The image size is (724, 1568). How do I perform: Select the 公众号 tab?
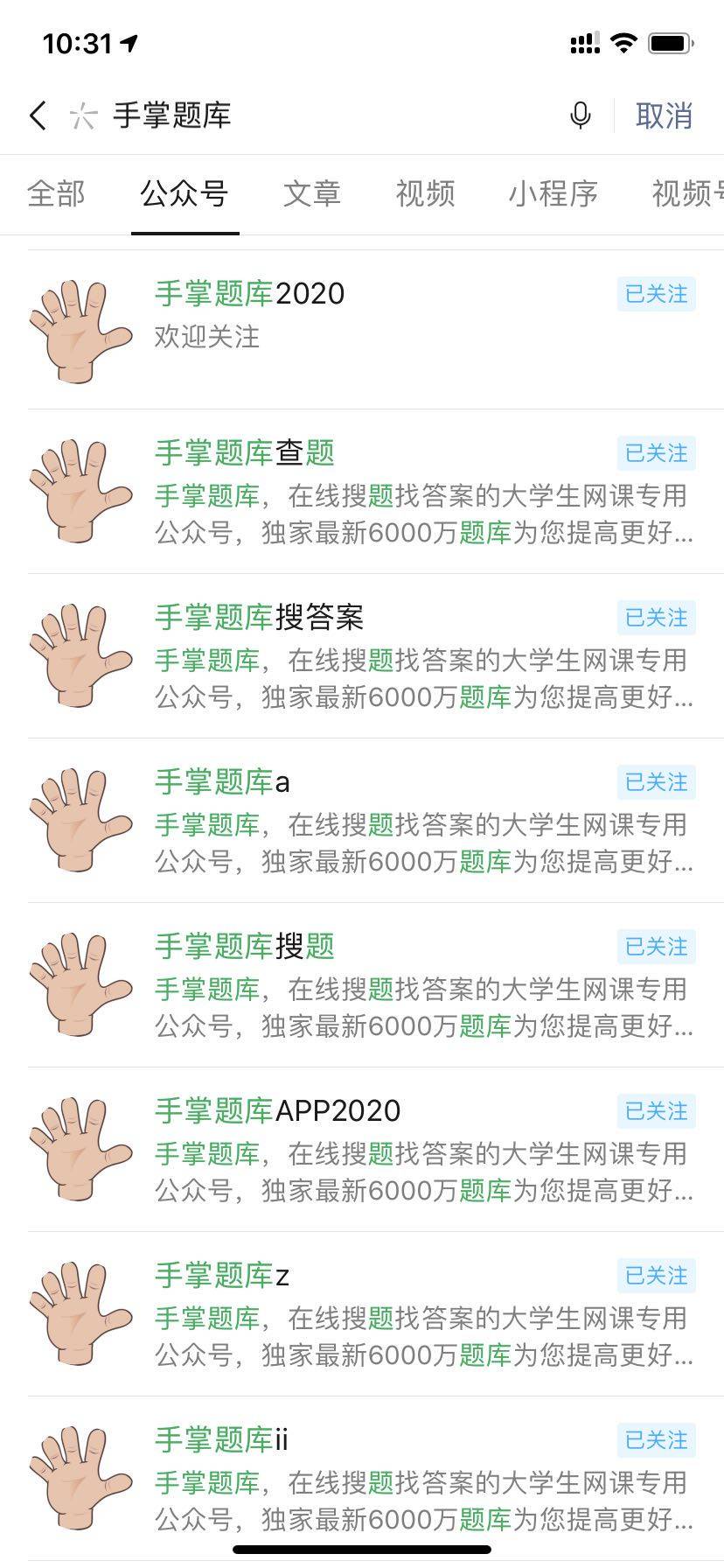(184, 193)
